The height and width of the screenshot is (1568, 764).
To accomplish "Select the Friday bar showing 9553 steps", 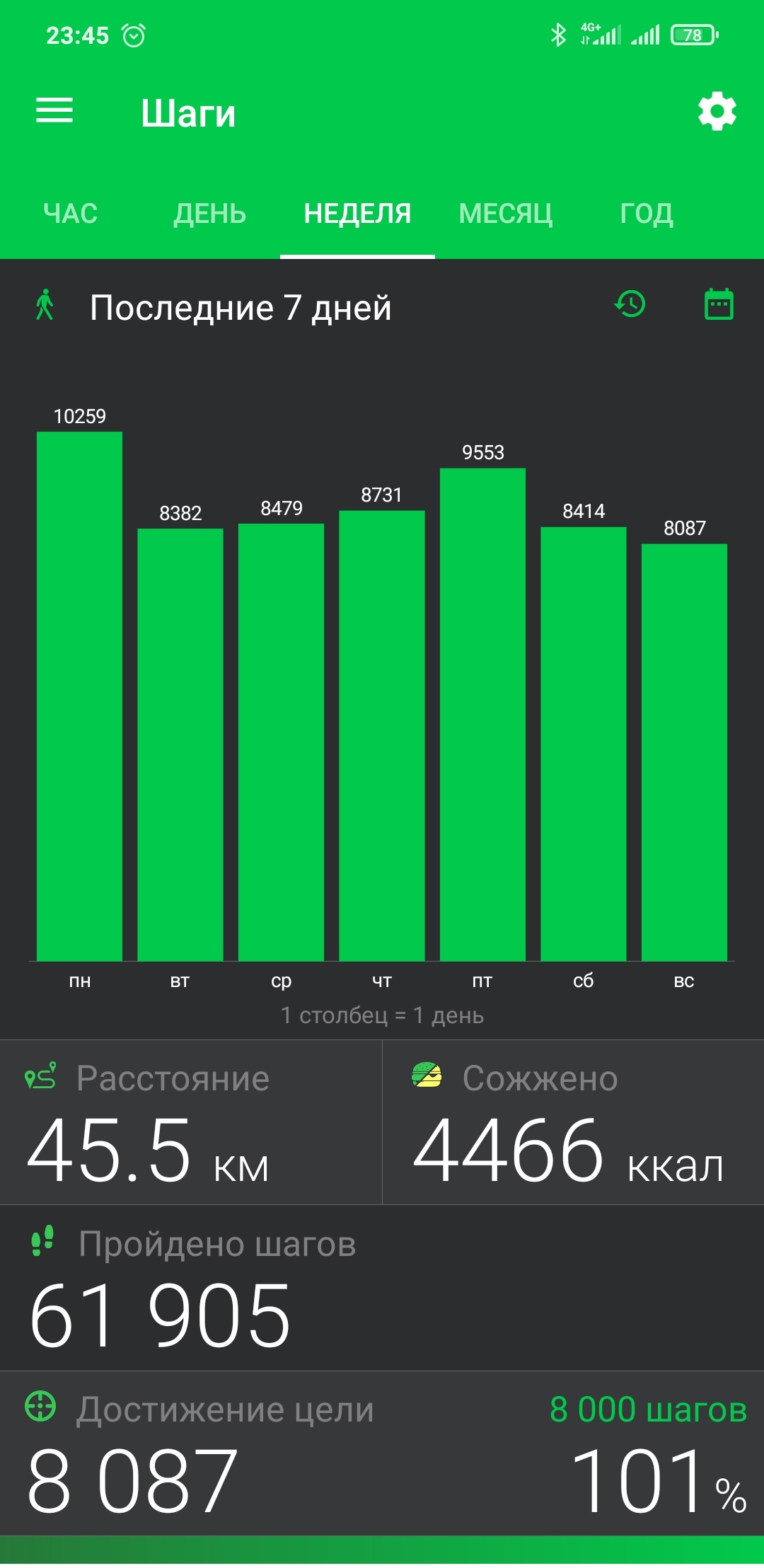I will 482,715.
